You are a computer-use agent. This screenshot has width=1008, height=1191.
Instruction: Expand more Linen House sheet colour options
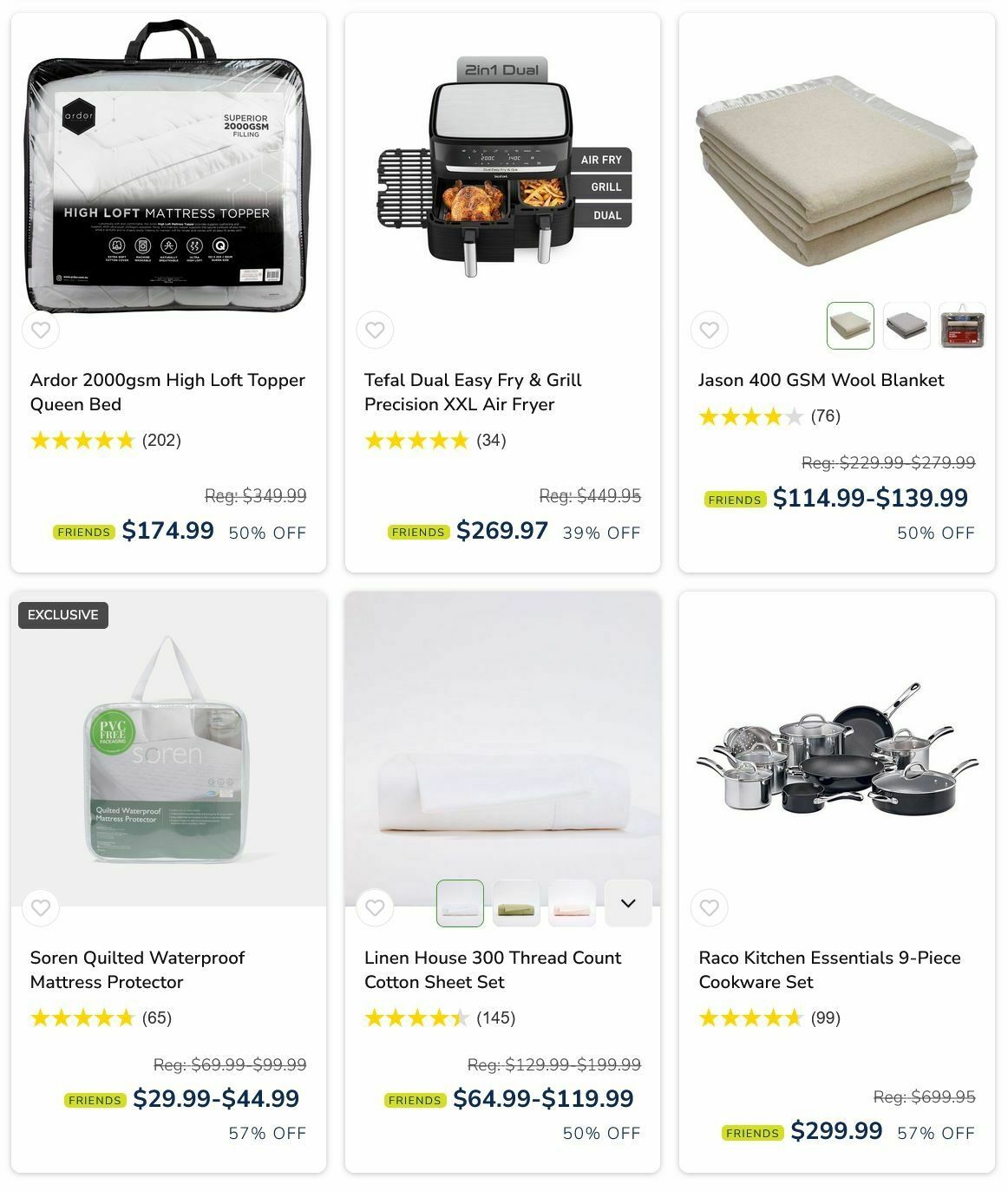point(628,904)
